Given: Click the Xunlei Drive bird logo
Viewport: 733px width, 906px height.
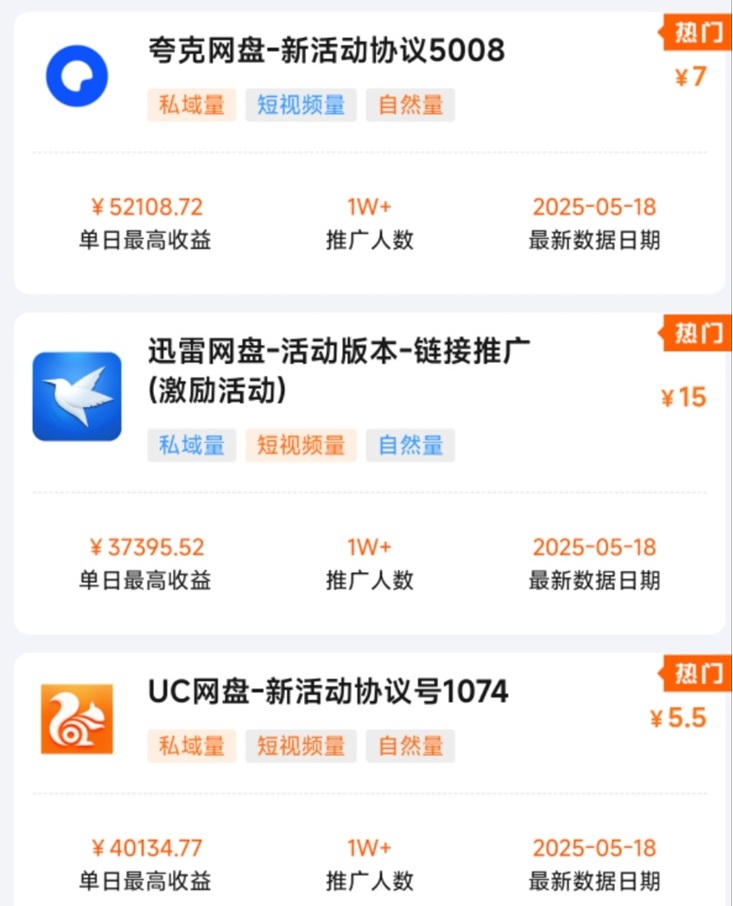Looking at the screenshot, I should tap(77, 394).
